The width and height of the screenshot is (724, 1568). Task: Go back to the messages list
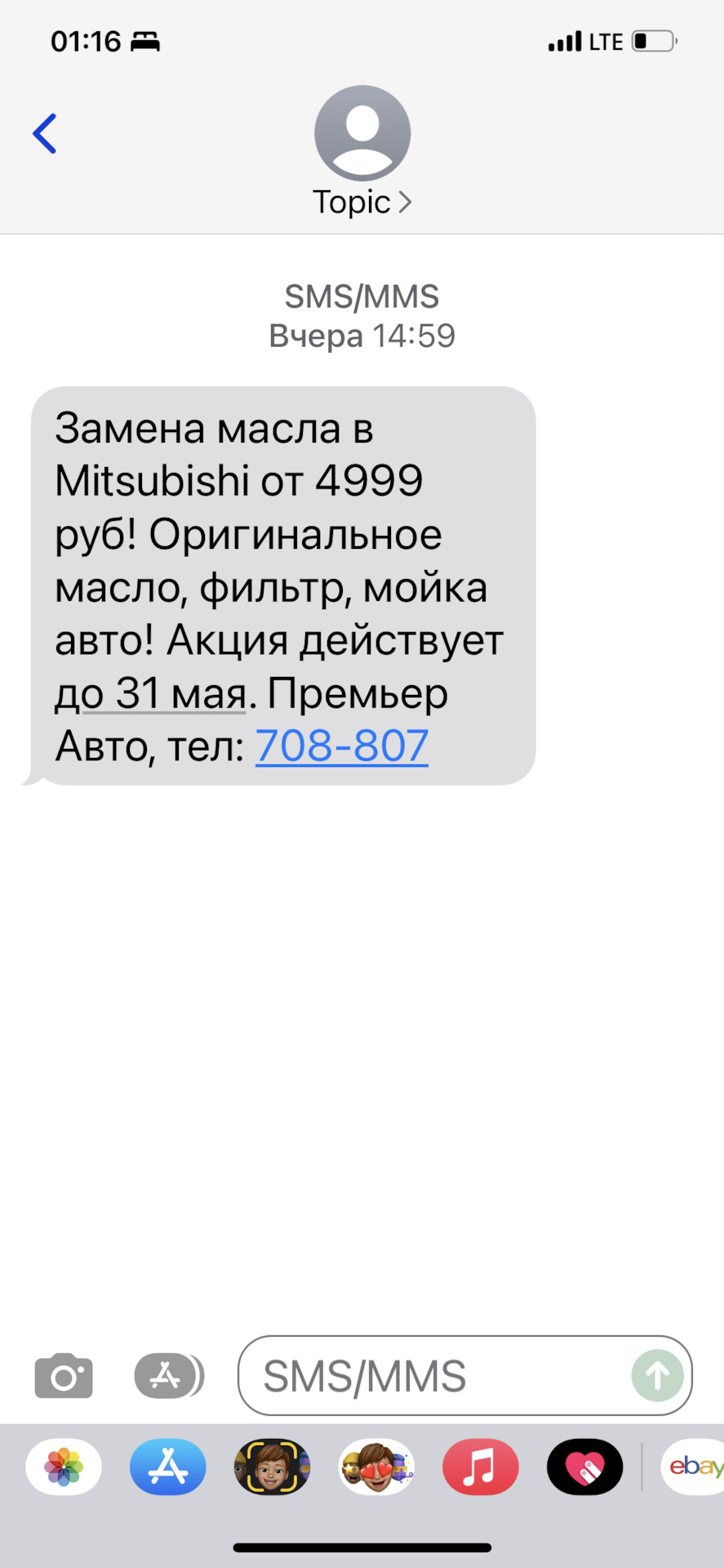(x=45, y=134)
